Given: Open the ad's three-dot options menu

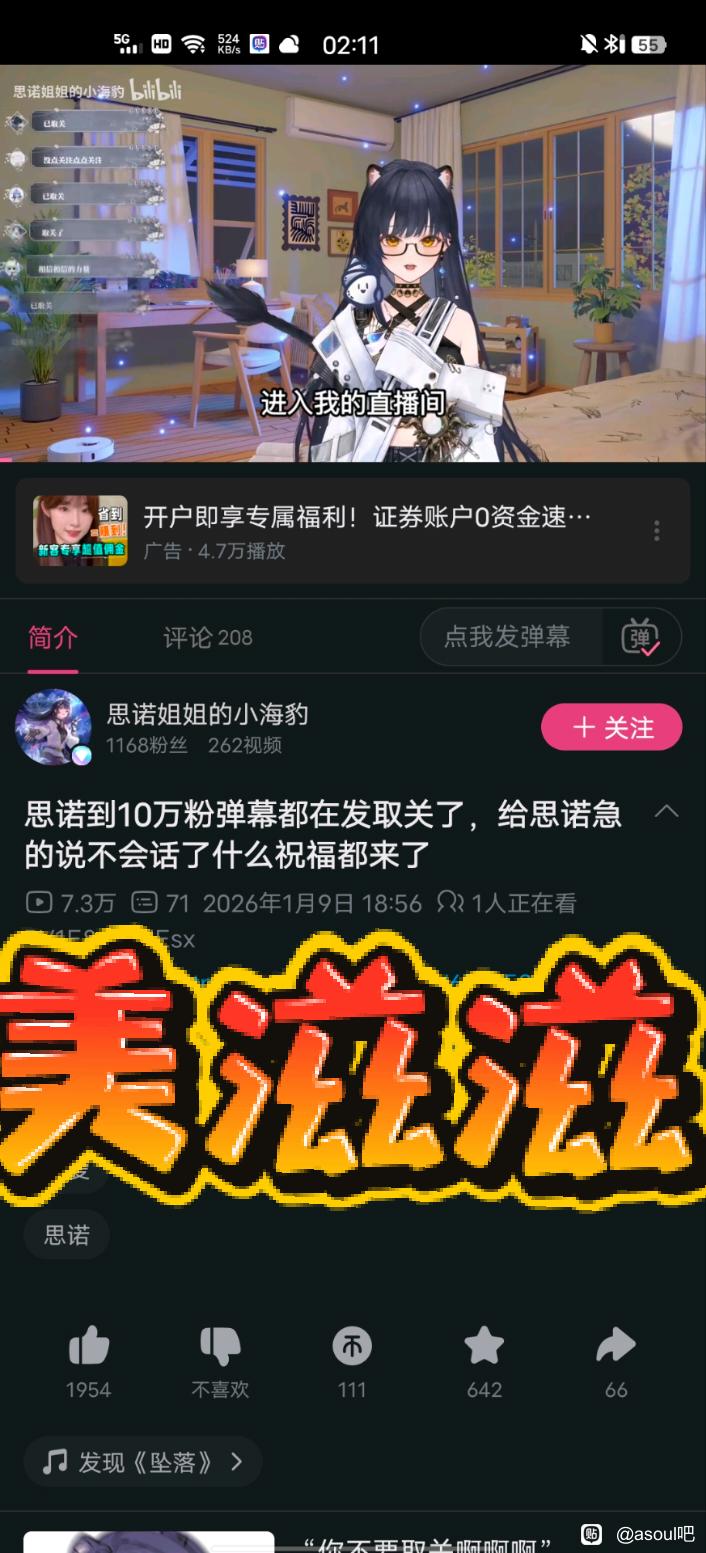Looking at the screenshot, I should click(x=656, y=530).
